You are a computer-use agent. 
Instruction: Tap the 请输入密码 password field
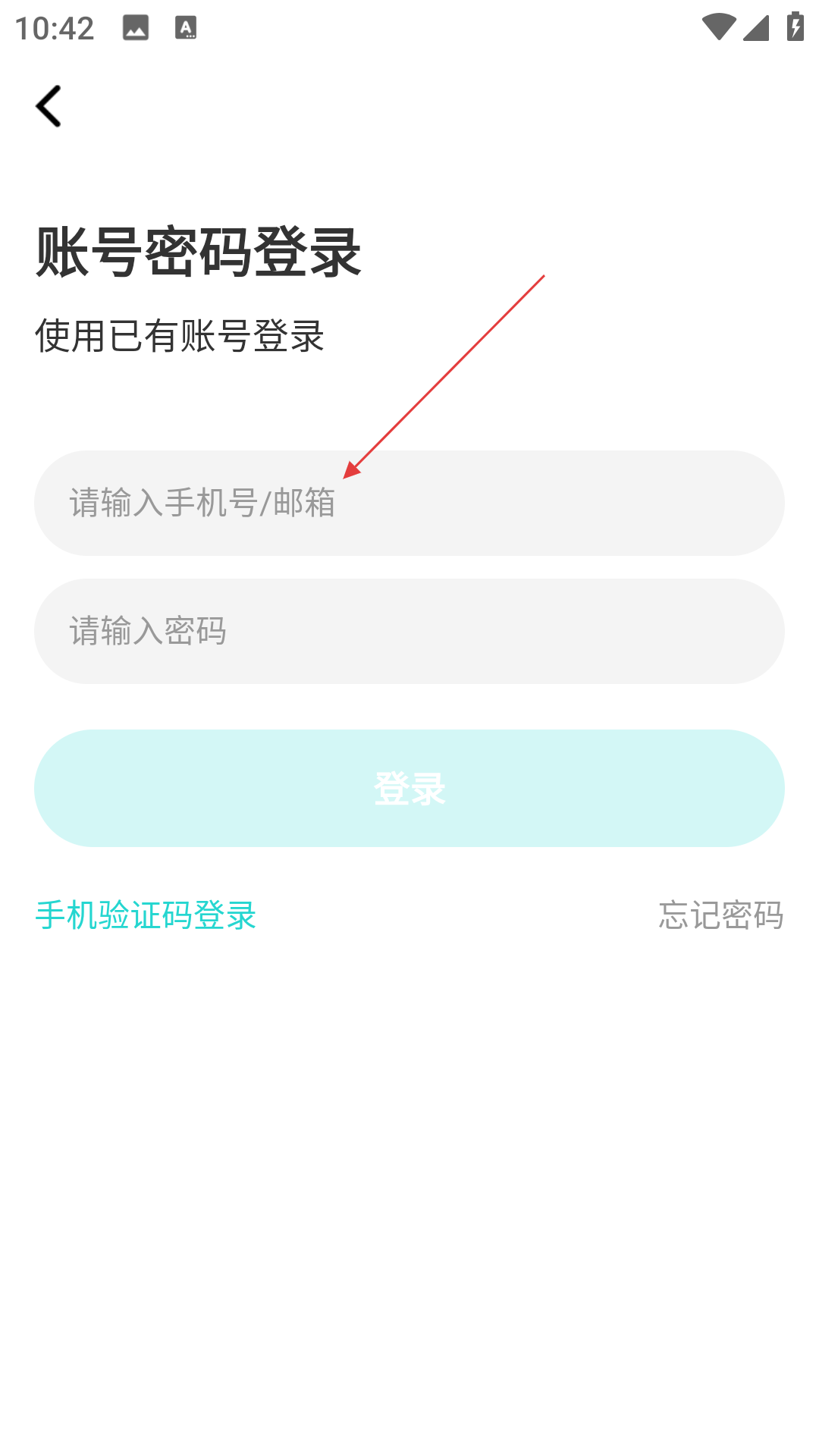(409, 631)
